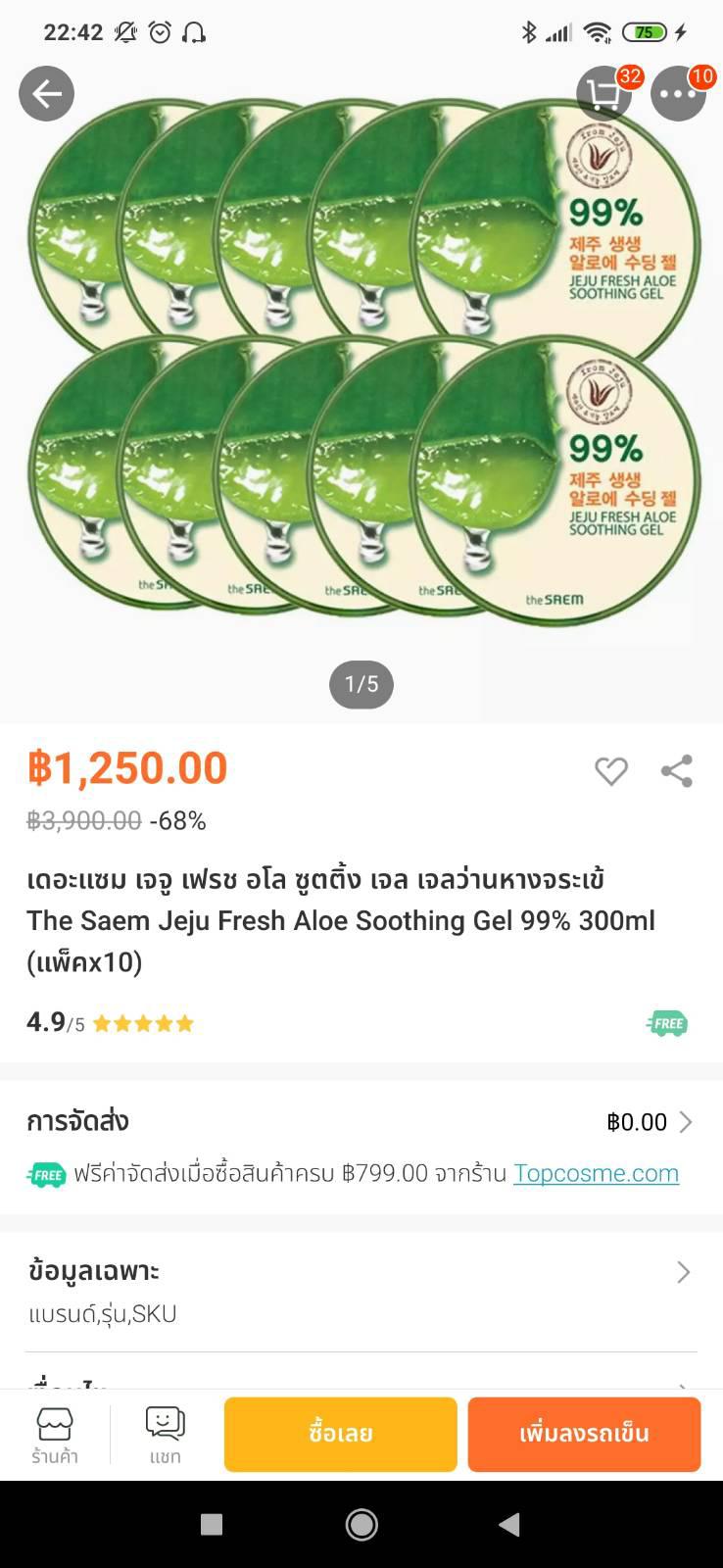Share this aloe gel product
723x1568 pixels.
click(677, 771)
